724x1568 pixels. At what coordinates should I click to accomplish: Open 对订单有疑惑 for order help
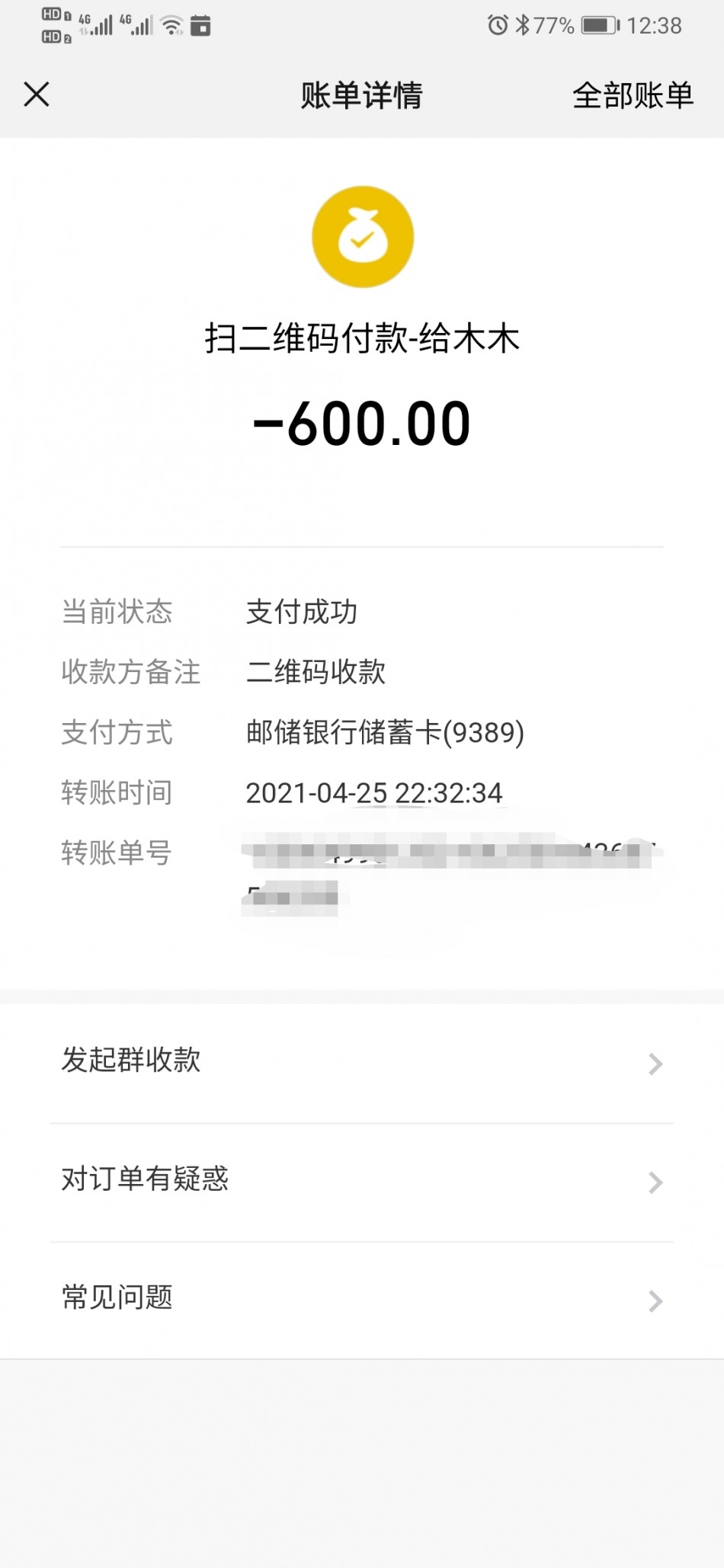[x=362, y=1182]
